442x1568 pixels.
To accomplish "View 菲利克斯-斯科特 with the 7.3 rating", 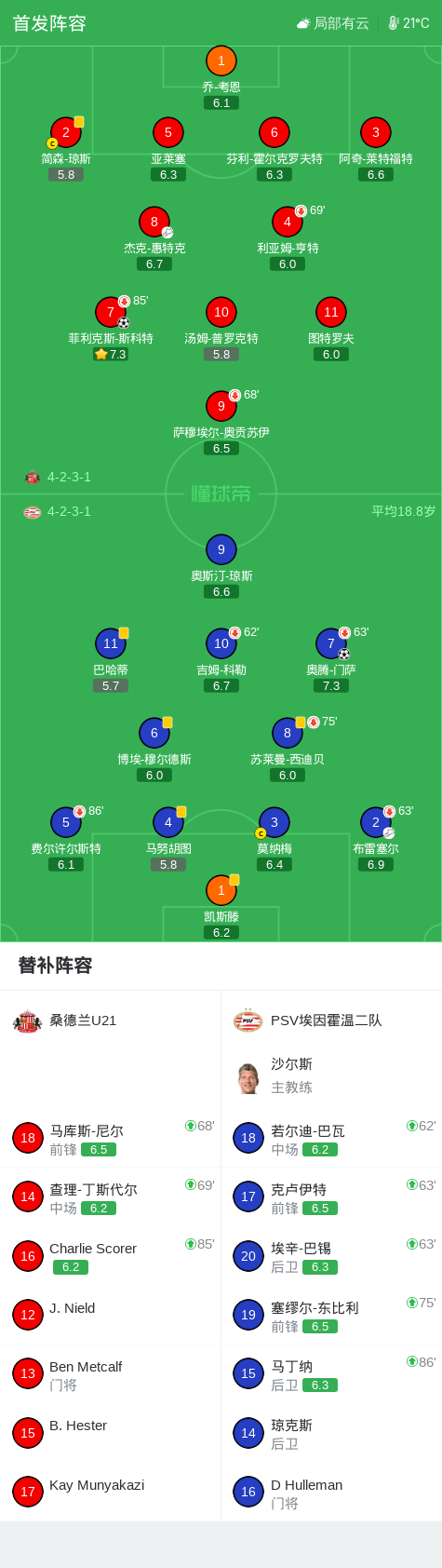I will [x=111, y=329].
